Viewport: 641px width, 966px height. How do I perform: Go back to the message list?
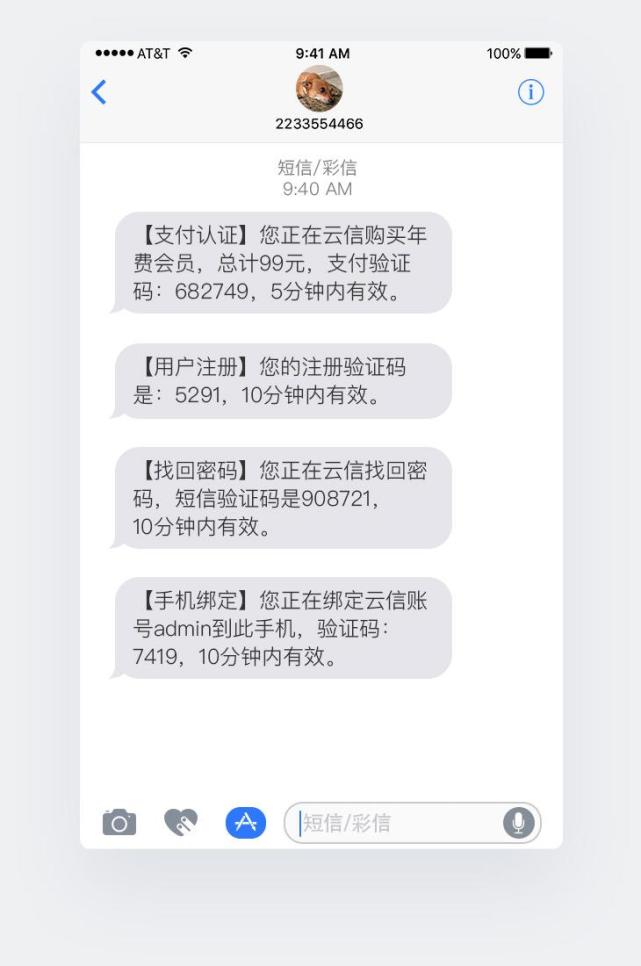coord(98,93)
